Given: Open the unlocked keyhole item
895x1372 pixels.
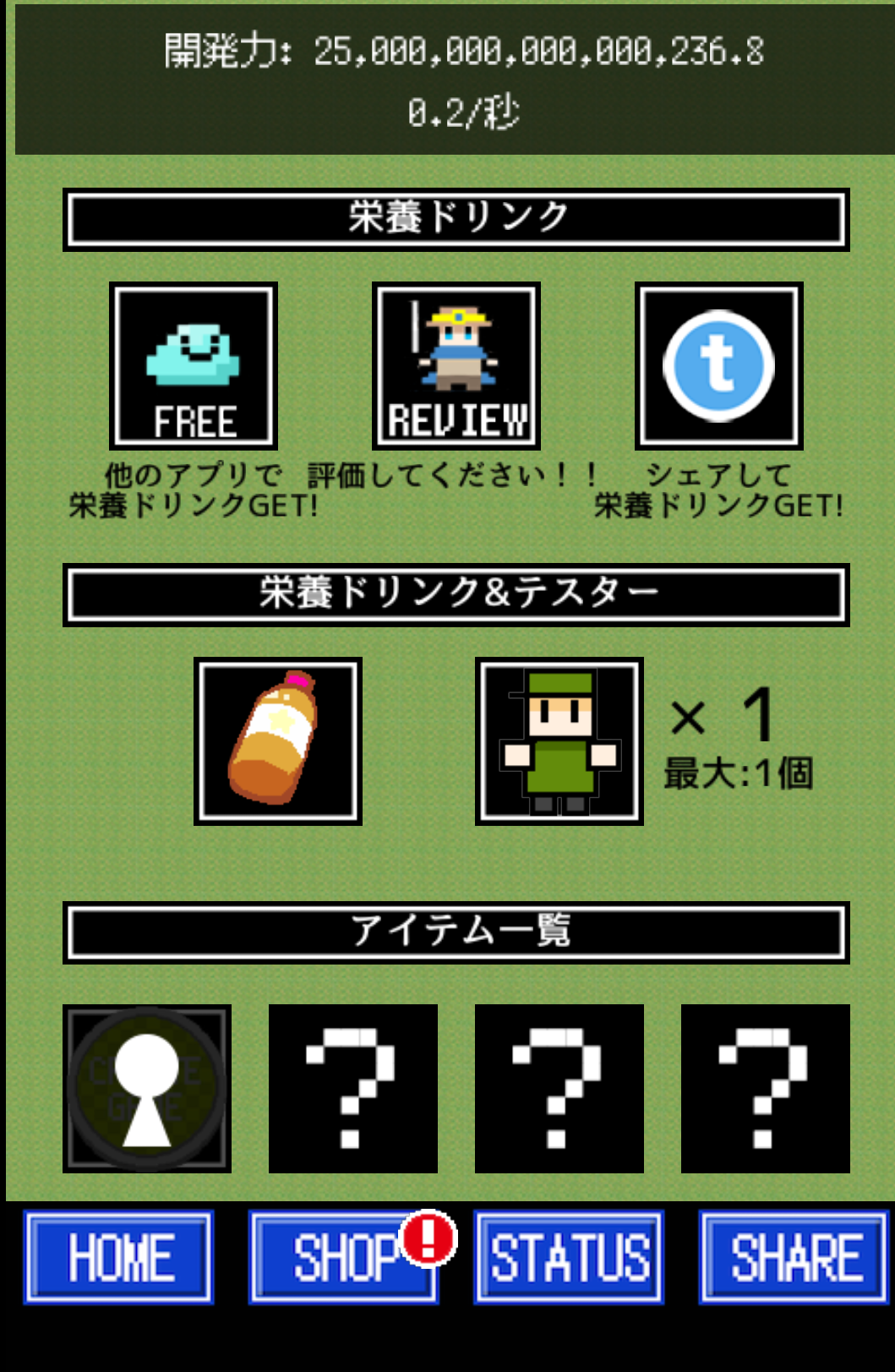Looking at the screenshot, I should (x=147, y=1088).
